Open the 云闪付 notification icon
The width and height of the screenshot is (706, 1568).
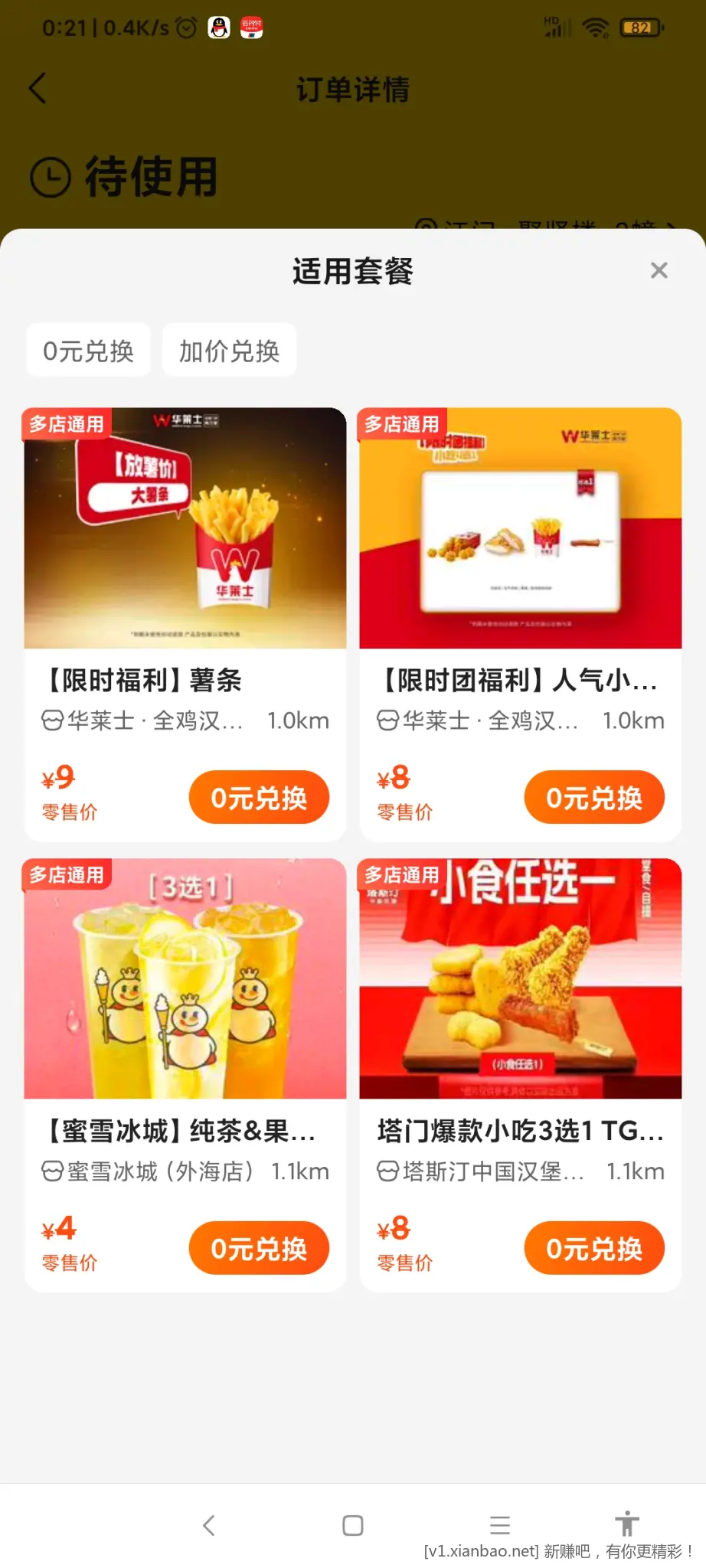pyautogui.click(x=253, y=28)
